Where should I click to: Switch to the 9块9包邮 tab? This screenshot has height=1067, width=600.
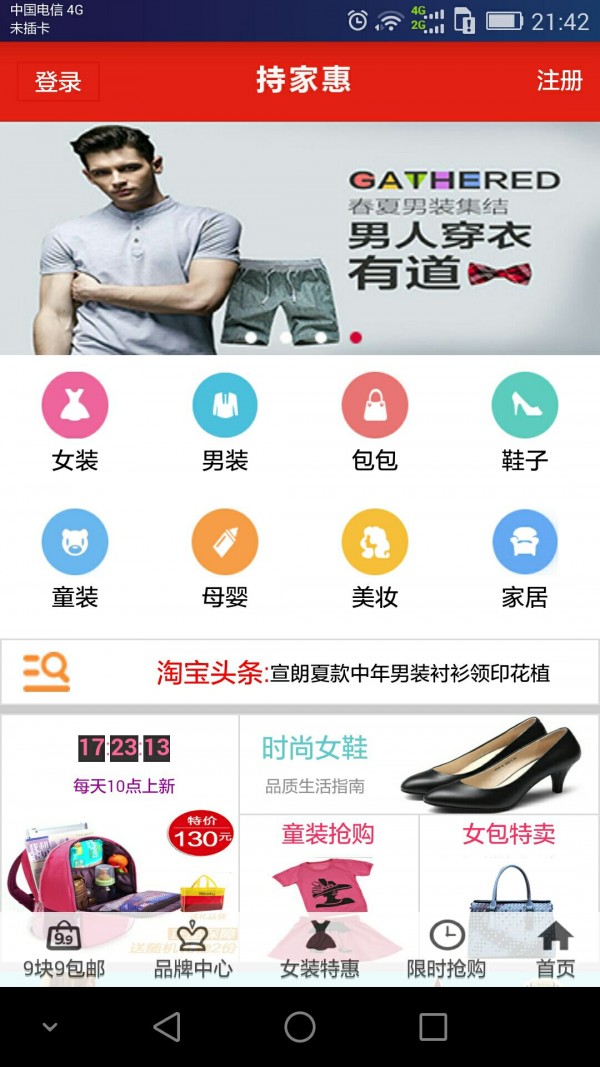click(x=64, y=950)
